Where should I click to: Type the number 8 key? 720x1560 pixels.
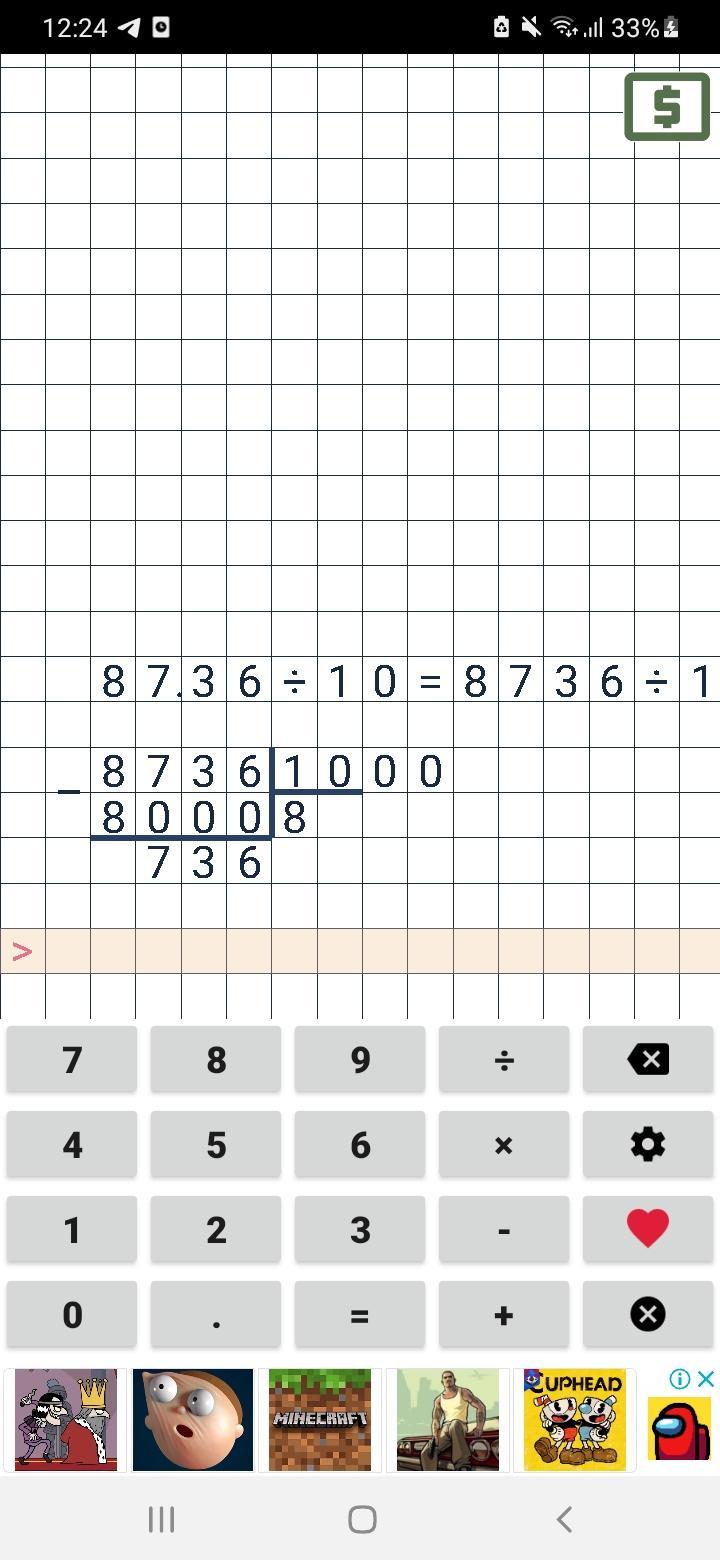click(x=216, y=1059)
